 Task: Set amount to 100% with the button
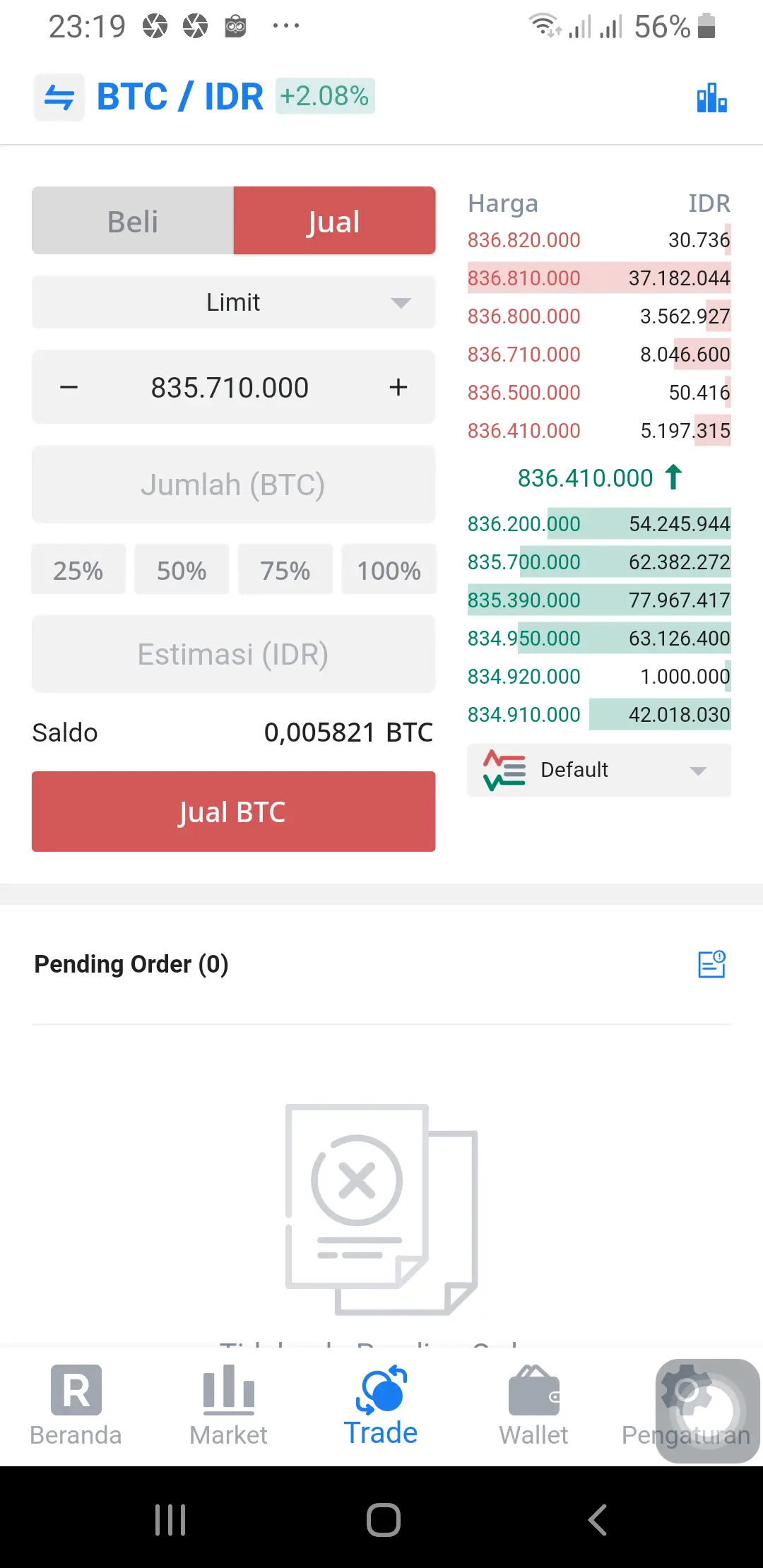389,570
